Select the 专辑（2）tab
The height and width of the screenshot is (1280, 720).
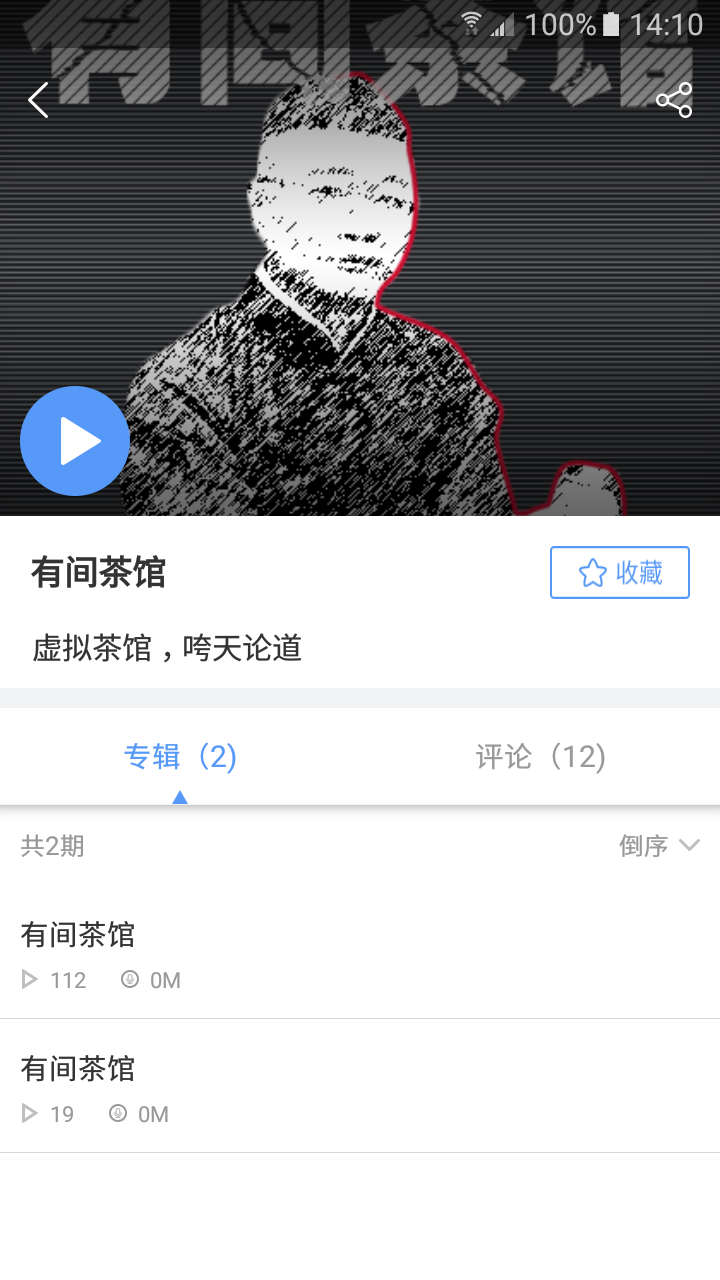179,757
